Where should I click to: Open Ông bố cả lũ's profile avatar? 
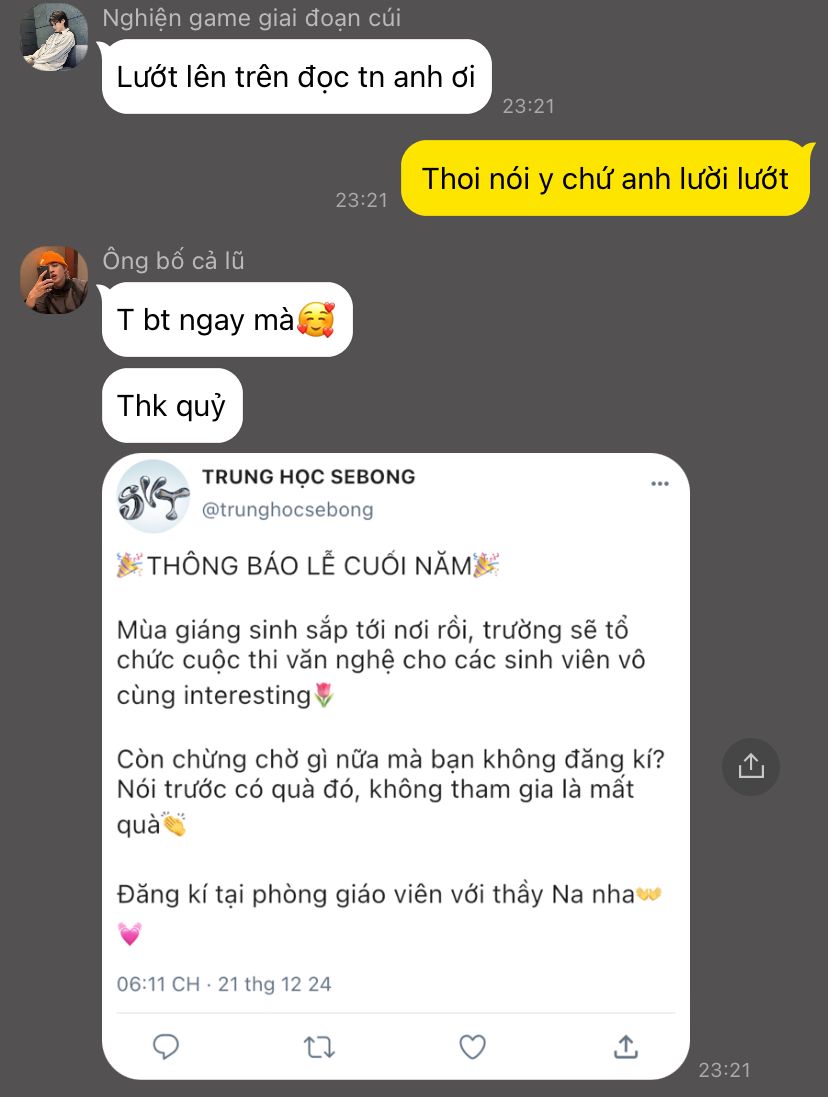pos(55,280)
